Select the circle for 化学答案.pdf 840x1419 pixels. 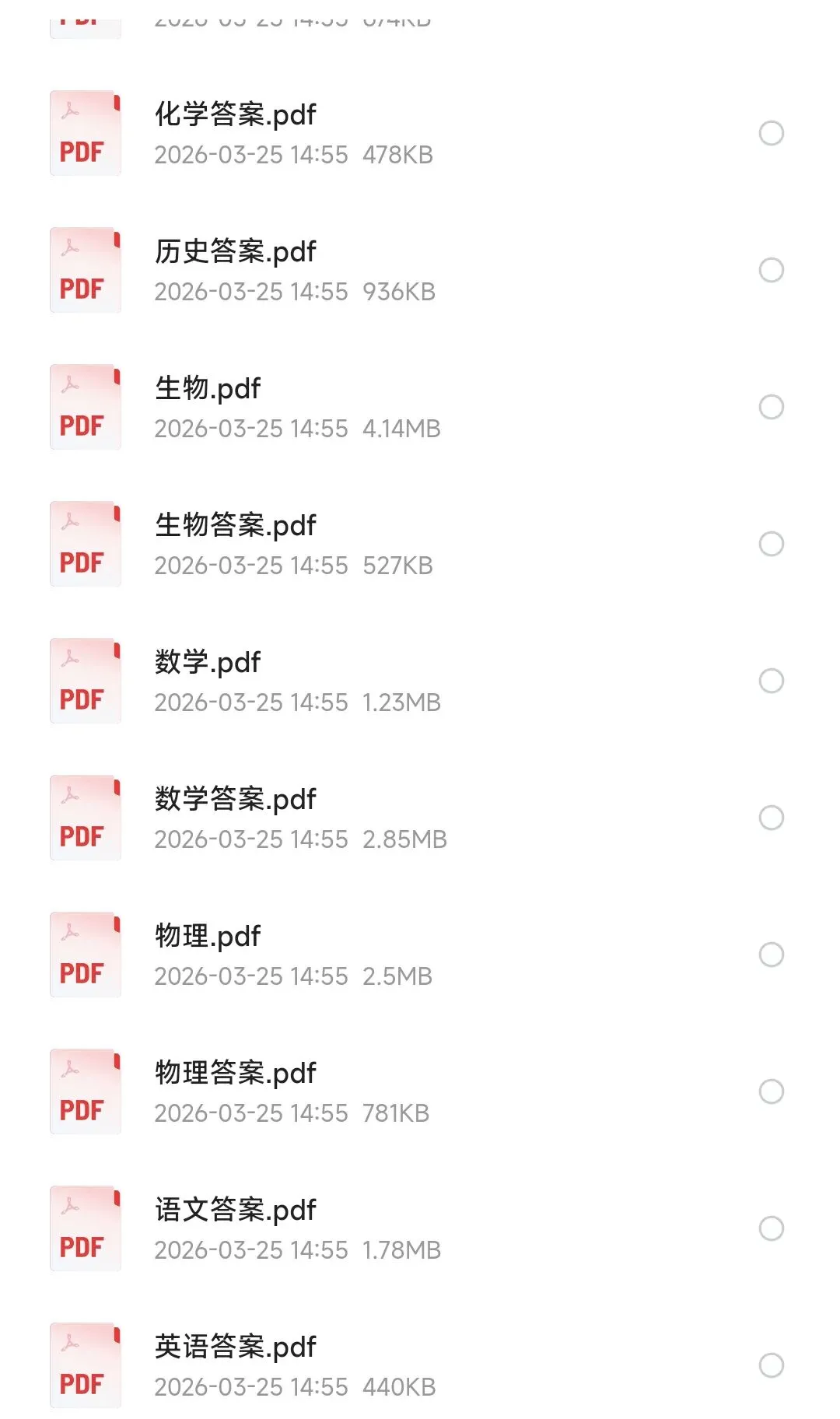(x=771, y=133)
